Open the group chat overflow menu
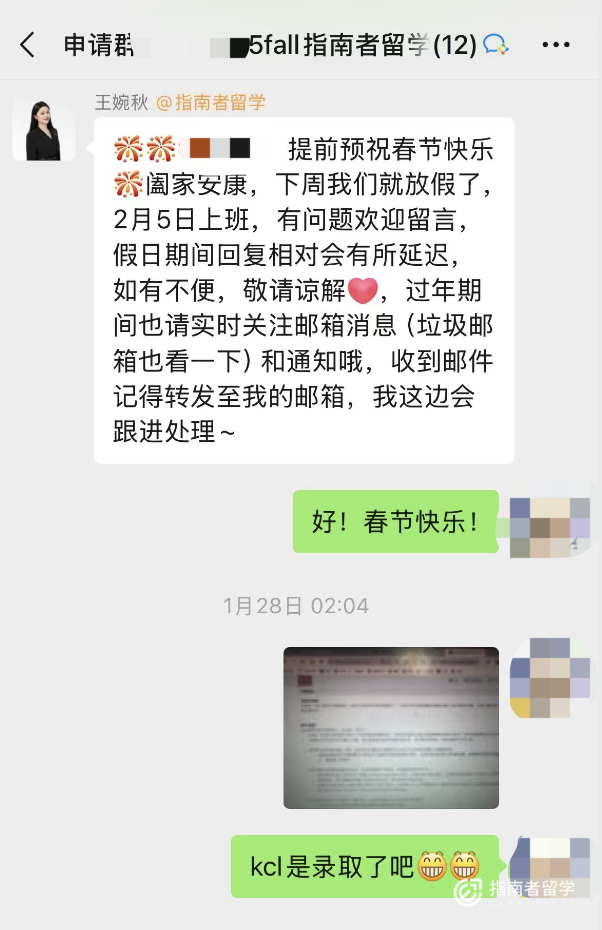Image resolution: width=602 pixels, height=930 pixels. point(555,45)
